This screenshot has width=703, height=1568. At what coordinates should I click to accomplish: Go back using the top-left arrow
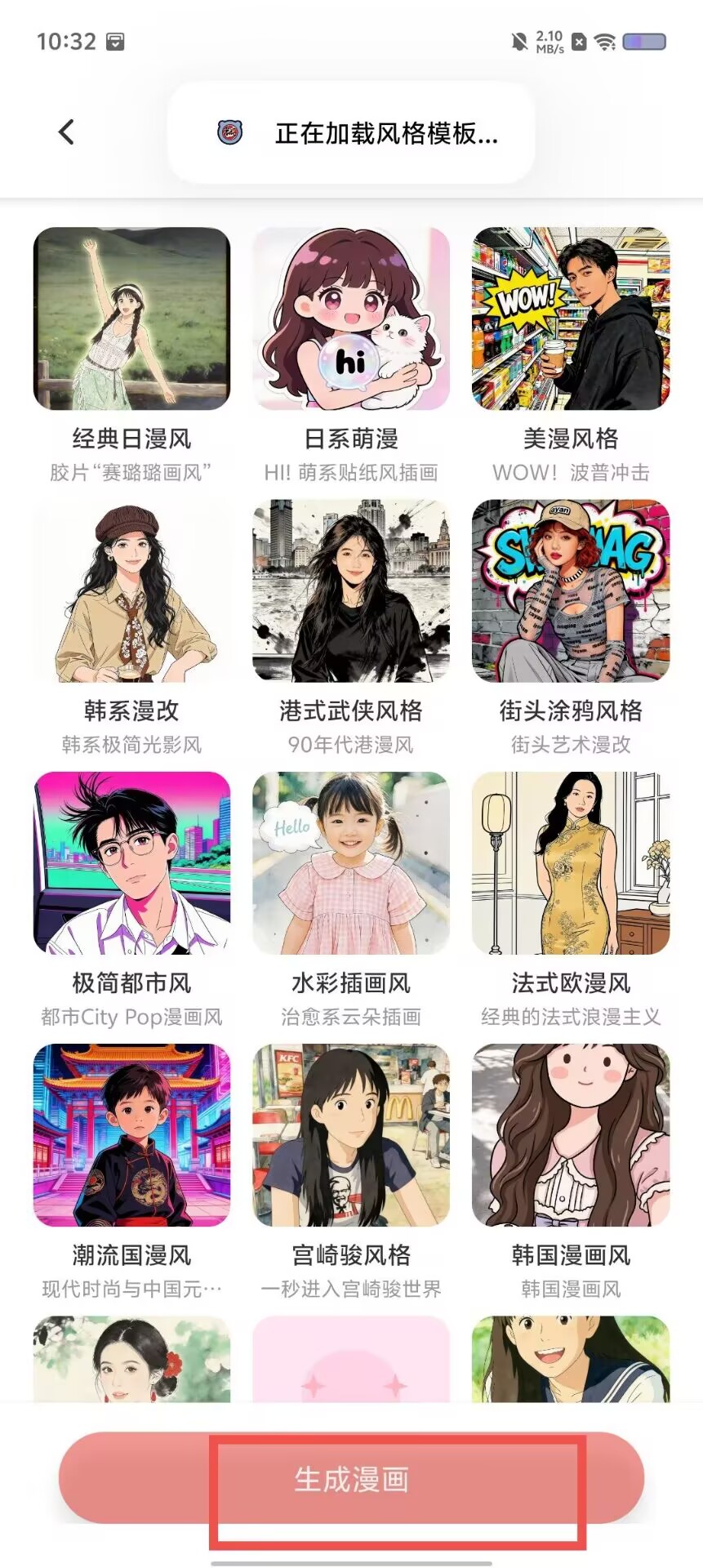[x=67, y=132]
